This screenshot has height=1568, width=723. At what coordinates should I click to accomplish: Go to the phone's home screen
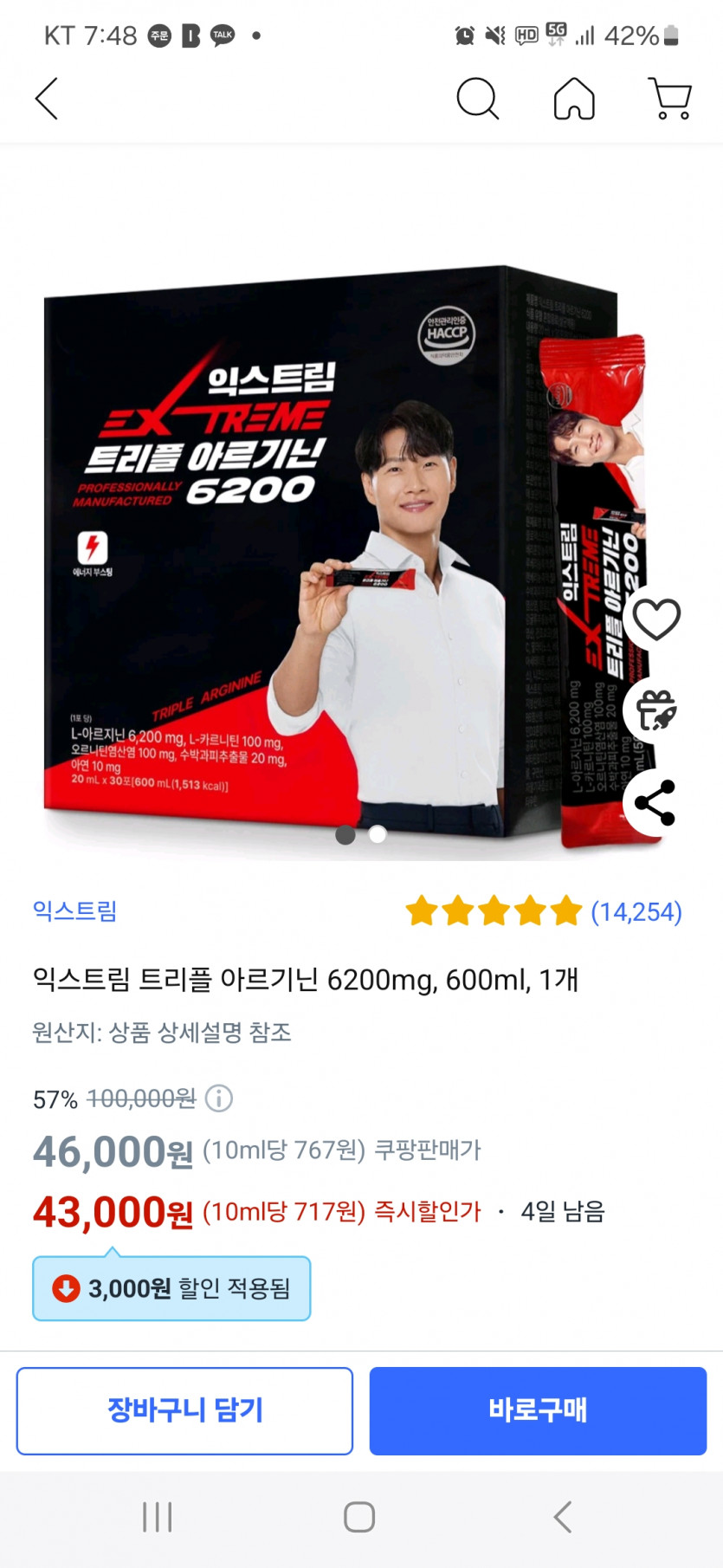(359, 1517)
